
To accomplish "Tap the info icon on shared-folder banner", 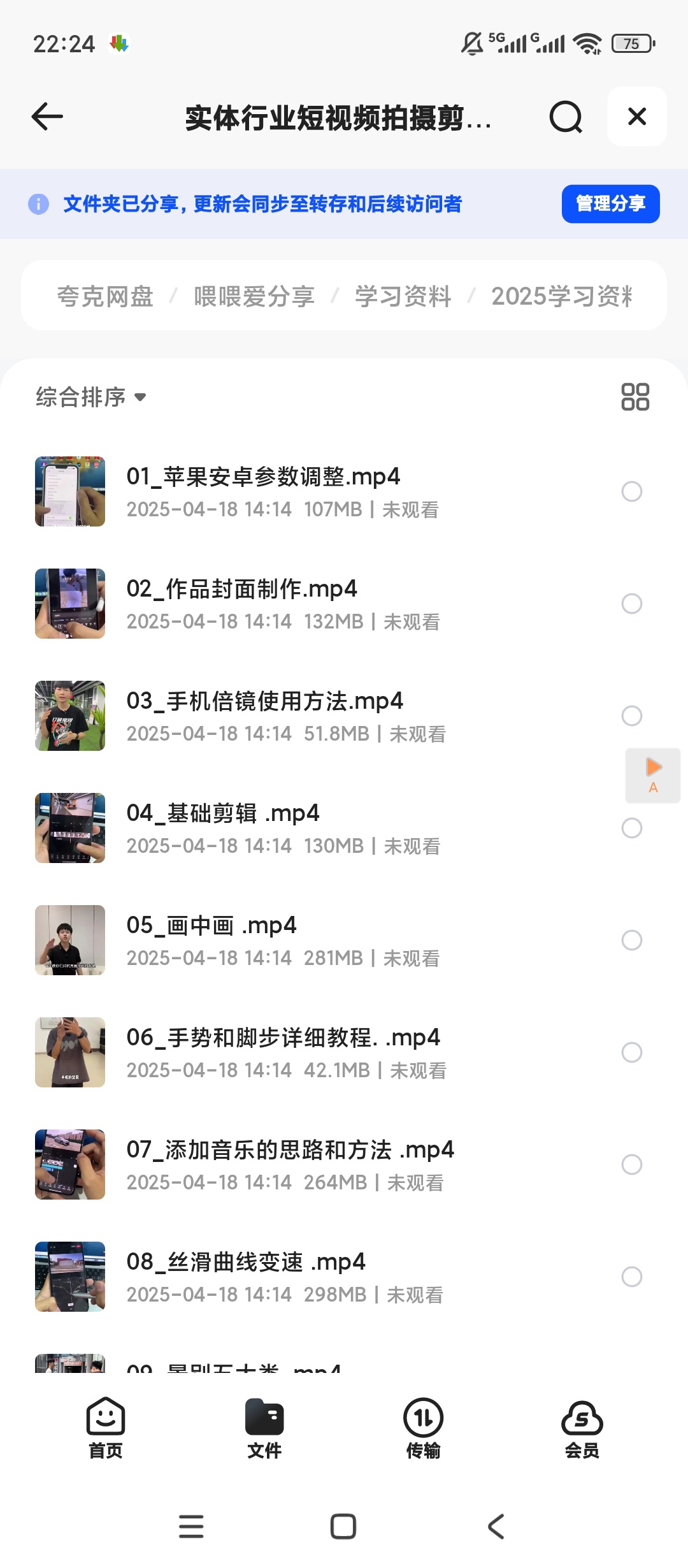I will [38, 204].
